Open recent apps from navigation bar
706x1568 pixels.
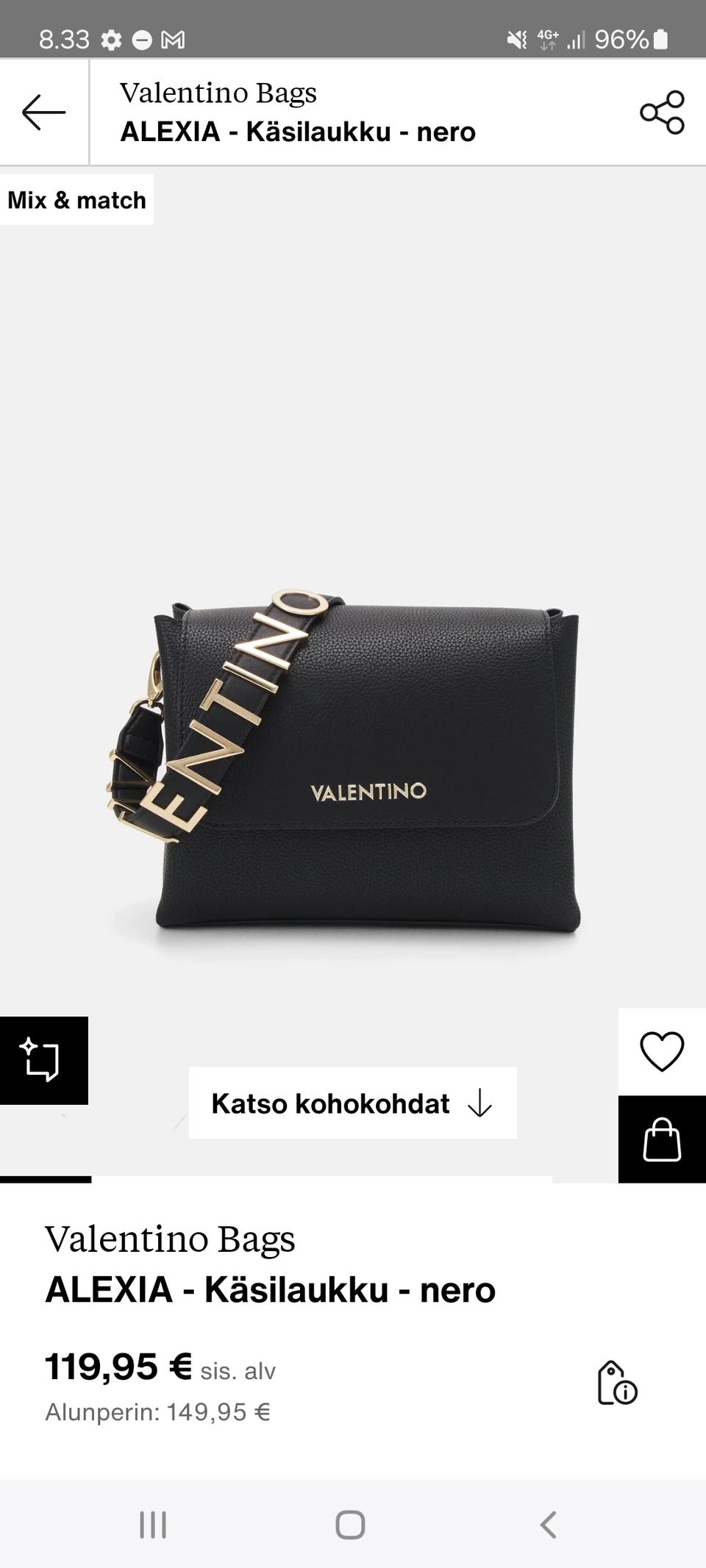click(x=153, y=1525)
